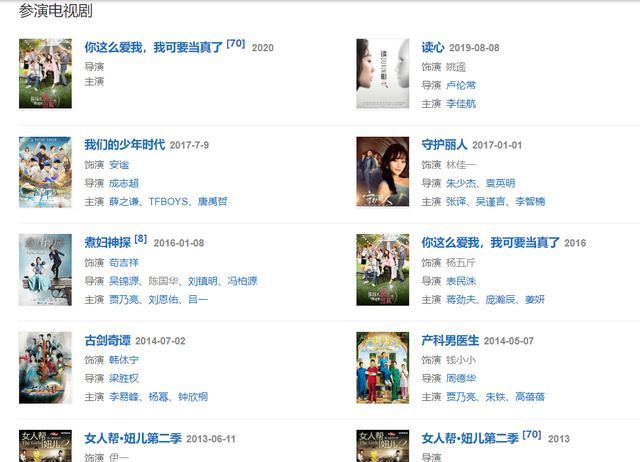640x462 pixels.
Task: Open director 梁胜权's page
Action: tap(125, 378)
